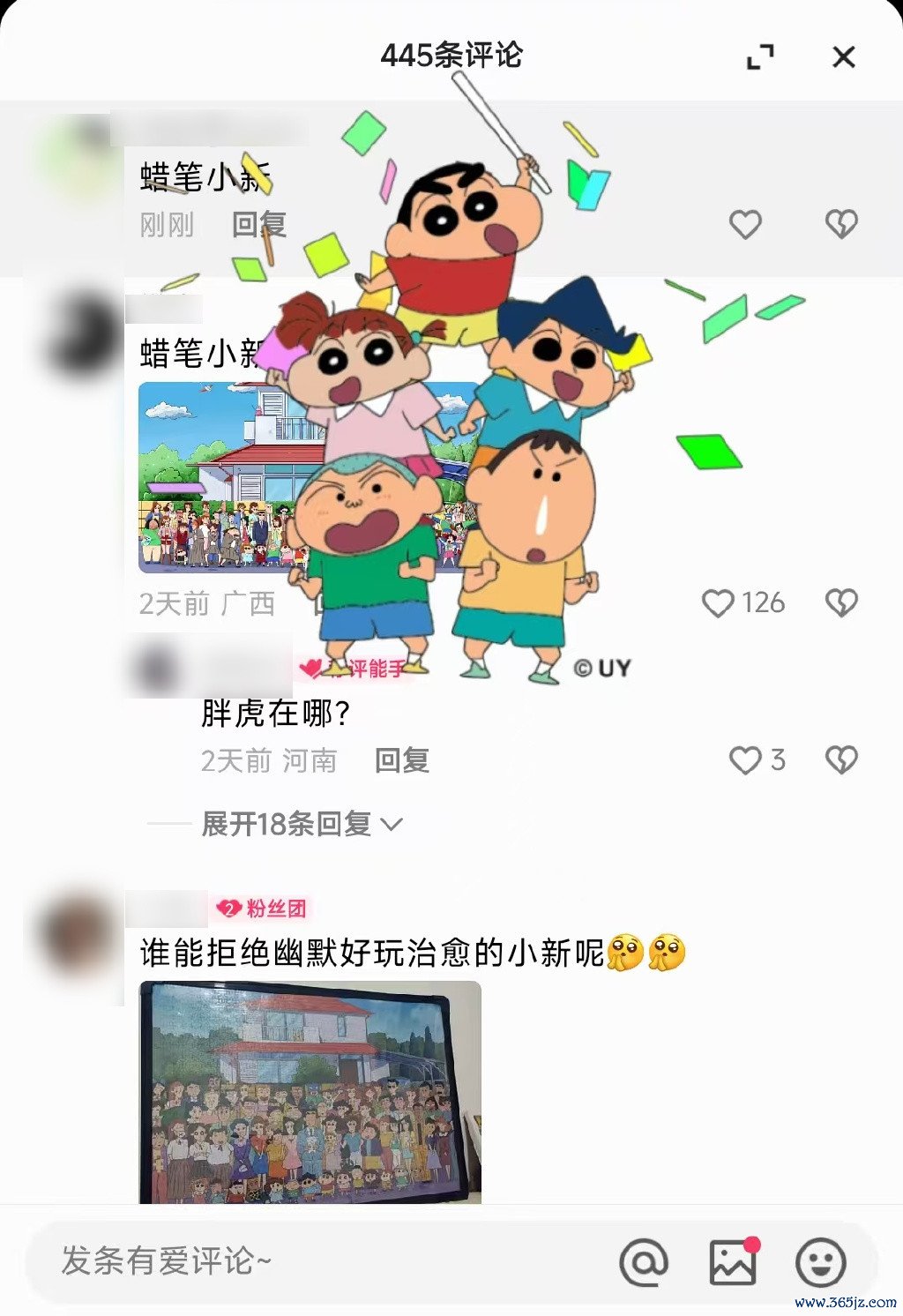The height and width of the screenshot is (1316, 903).
Task: Attach a picture to the comment
Action: (x=733, y=1262)
